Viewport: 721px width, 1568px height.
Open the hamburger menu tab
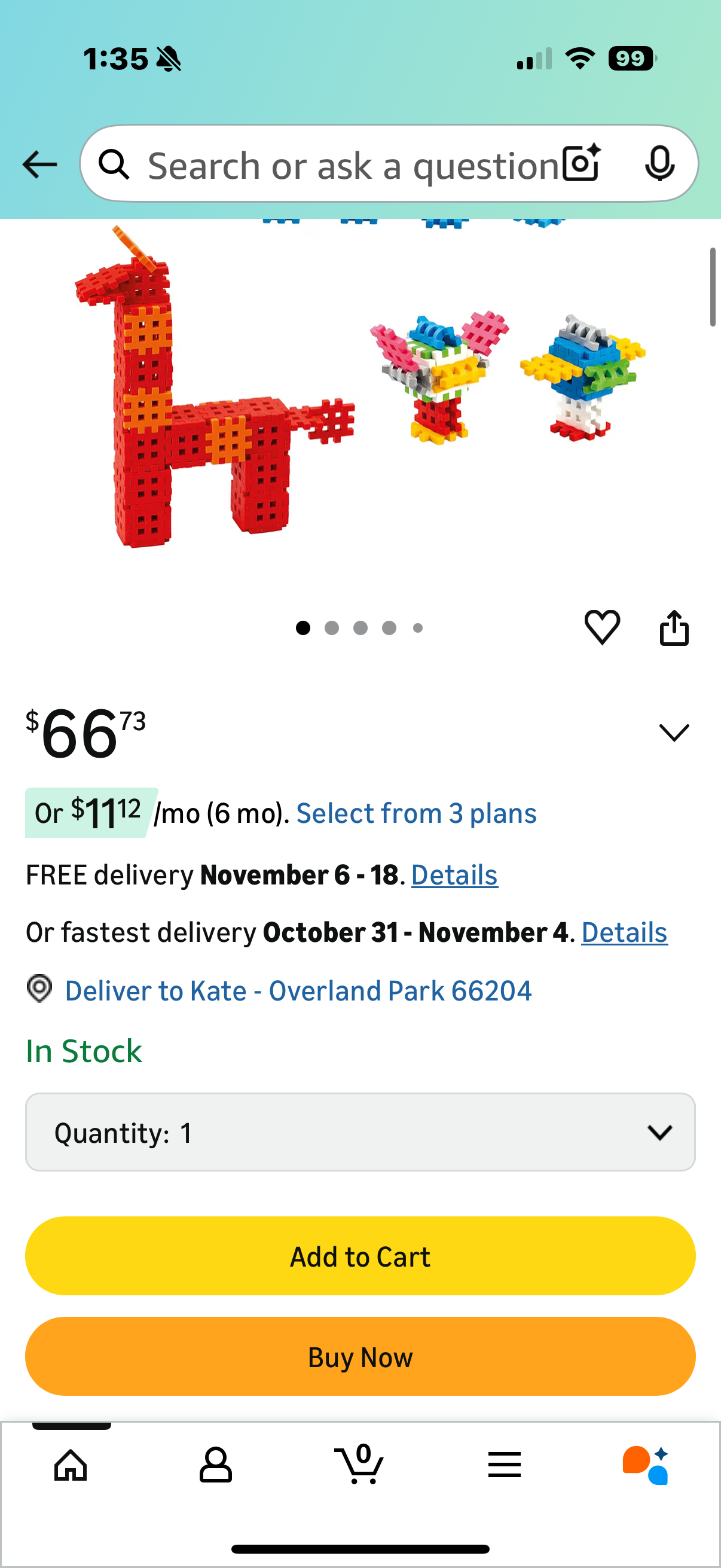(505, 1465)
